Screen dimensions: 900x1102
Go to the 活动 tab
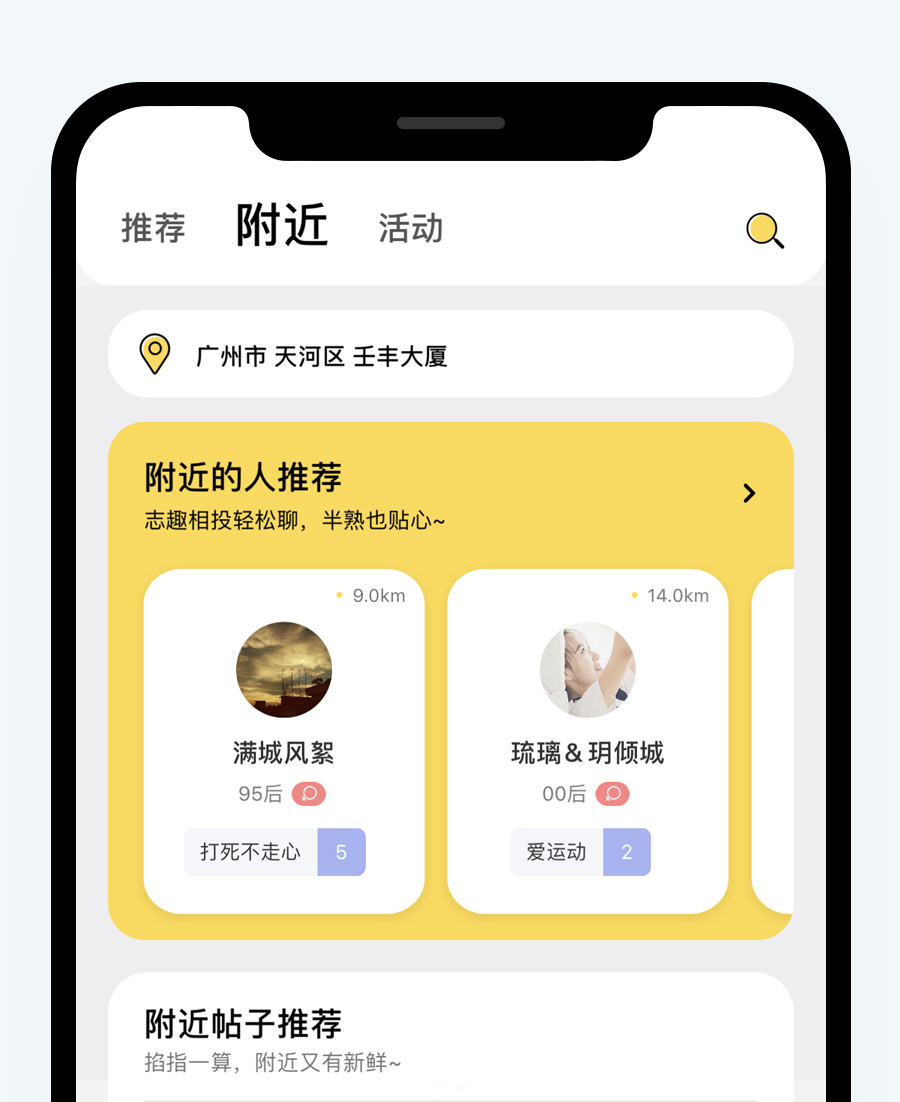410,228
